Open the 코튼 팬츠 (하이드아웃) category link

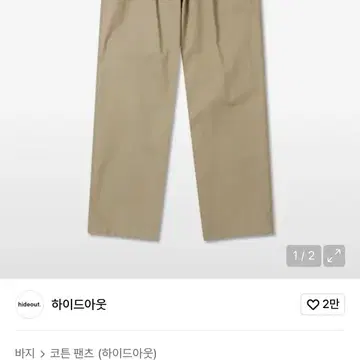tap(103, 353)
